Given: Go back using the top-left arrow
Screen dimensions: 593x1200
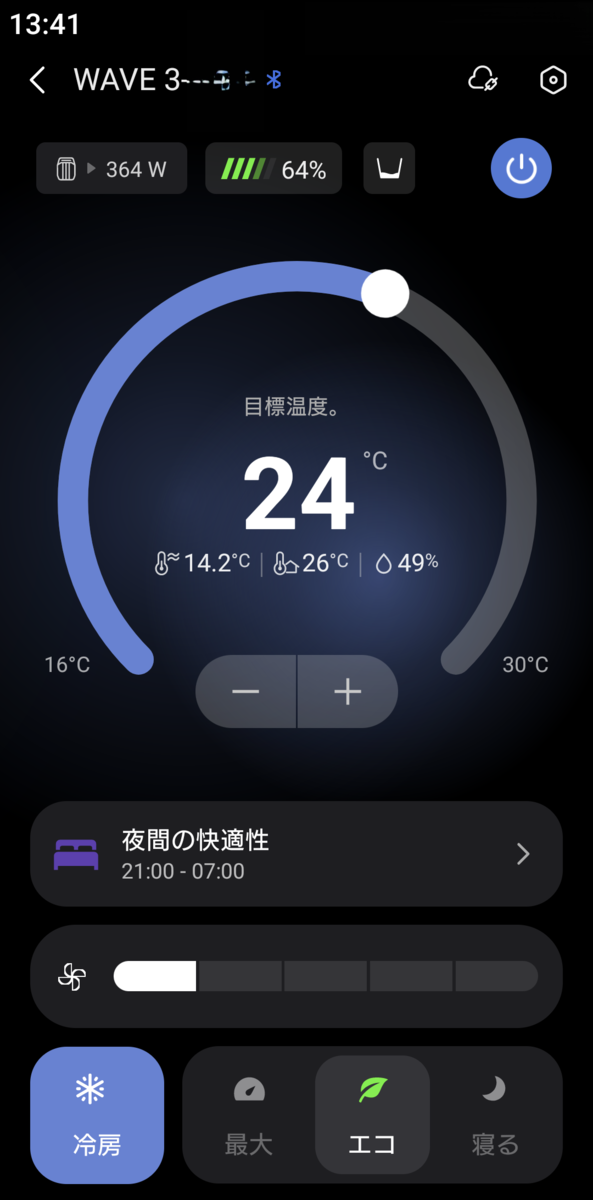Looking at the screenshot, I should (x=37, y=81).
